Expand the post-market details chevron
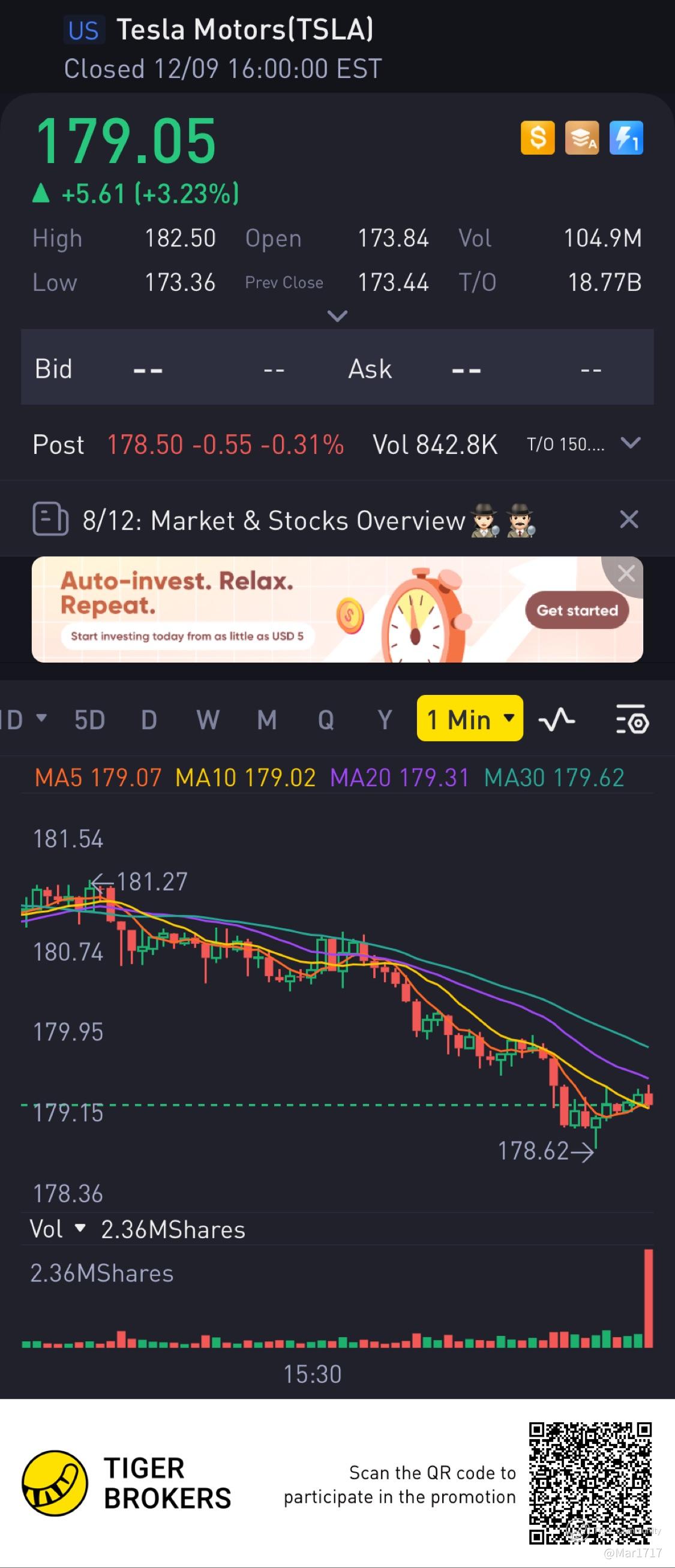 tap(631, 443)
